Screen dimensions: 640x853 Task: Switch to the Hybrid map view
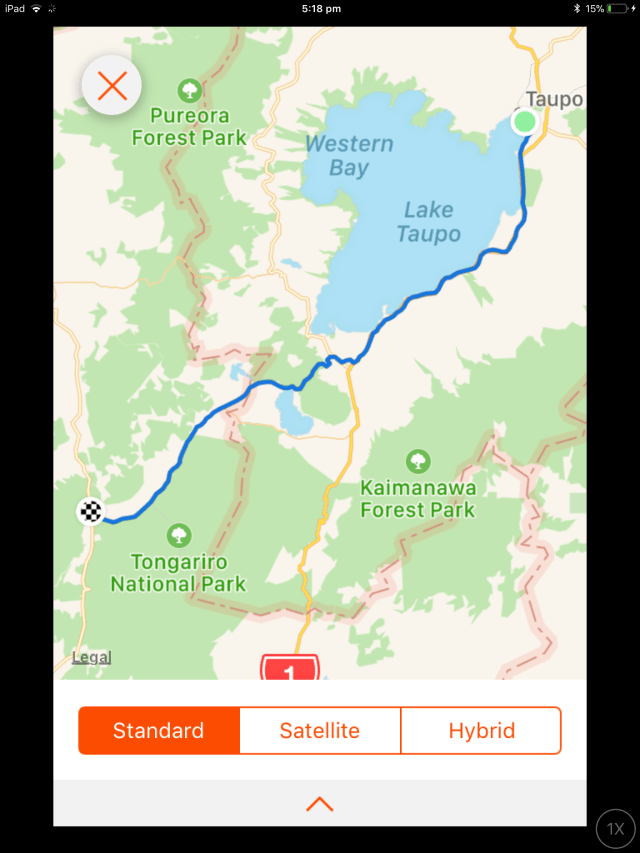pyautogui.click(x=481, y=731)
